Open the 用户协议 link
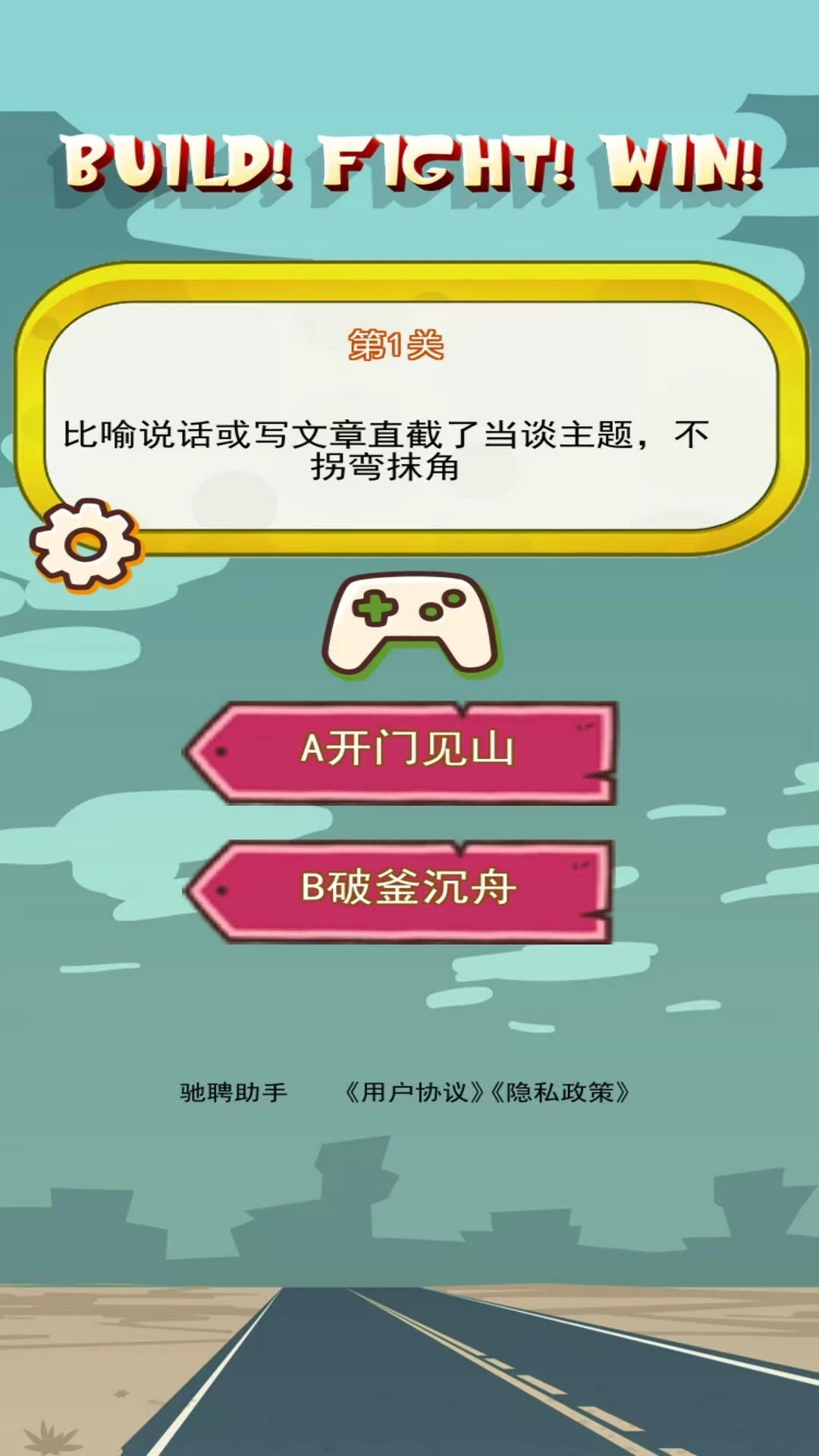 pos(414,1093)
